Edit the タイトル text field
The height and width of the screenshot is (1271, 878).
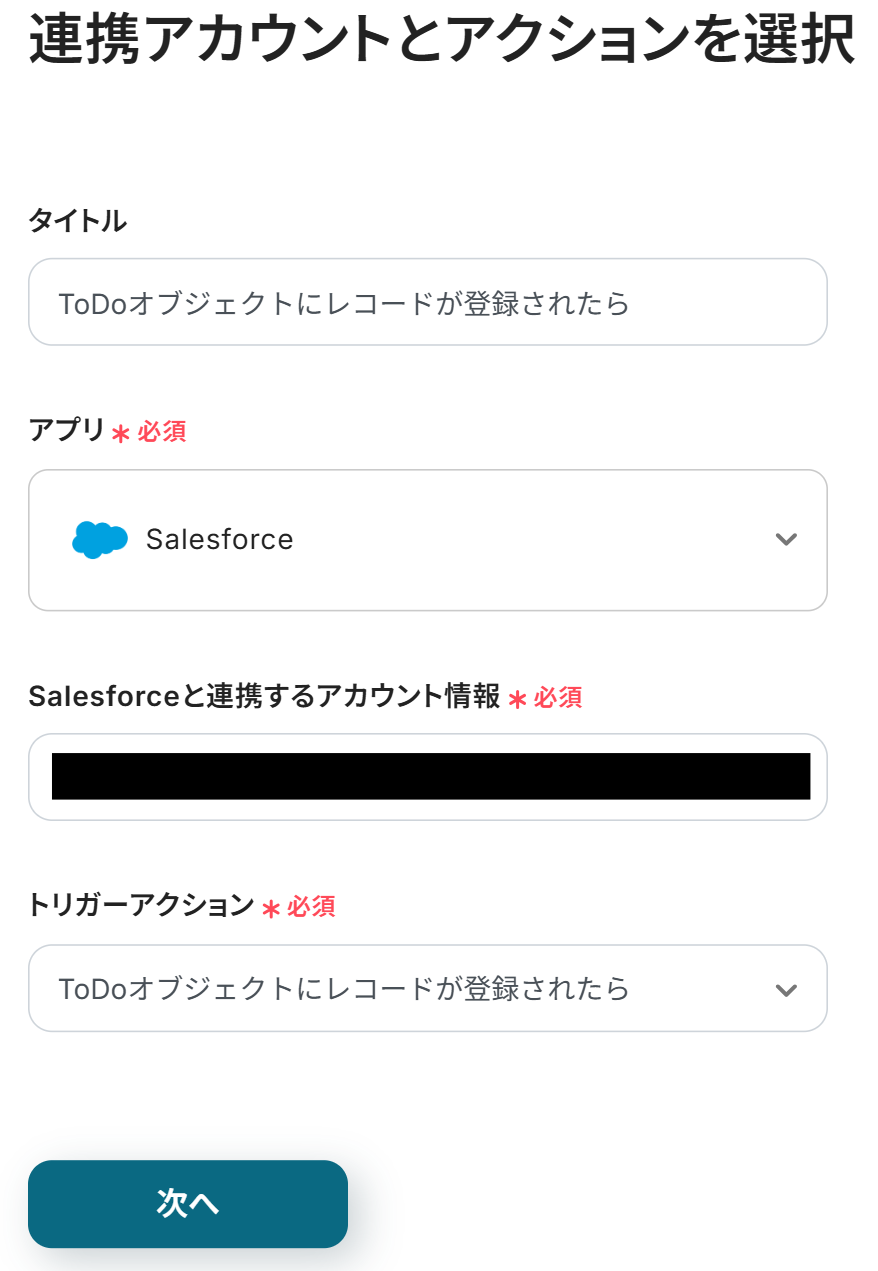point(427,302)
